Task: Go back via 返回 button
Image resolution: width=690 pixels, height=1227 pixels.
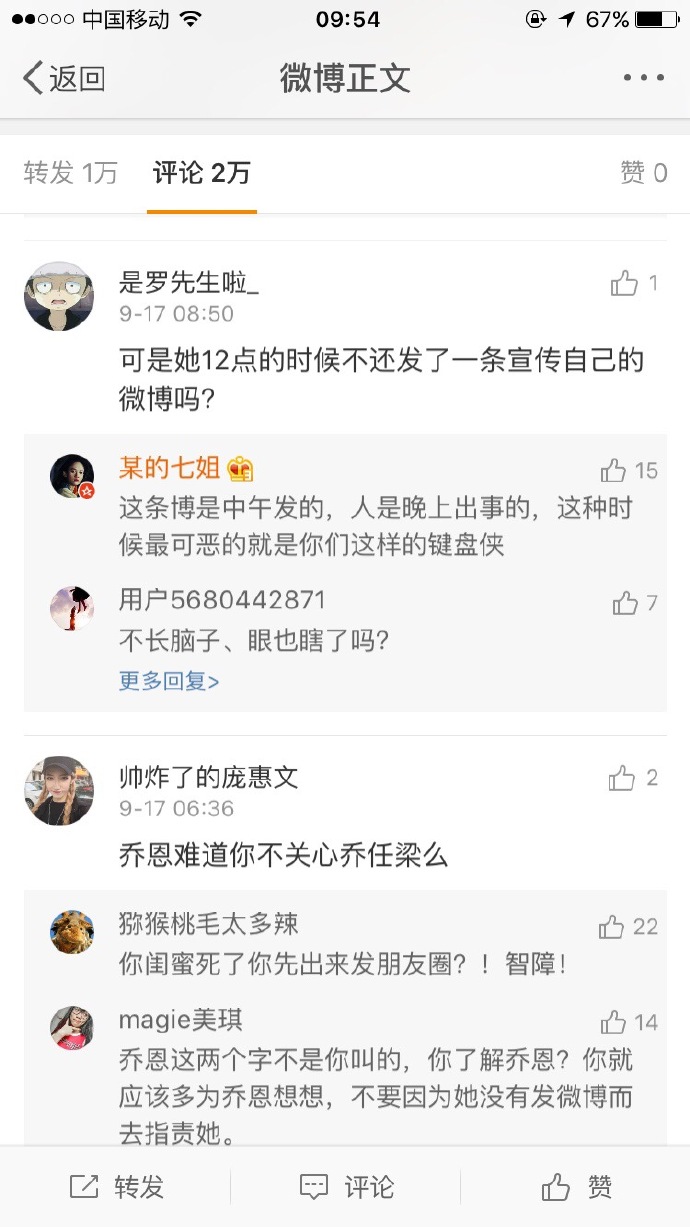Action: click(64, 78)
